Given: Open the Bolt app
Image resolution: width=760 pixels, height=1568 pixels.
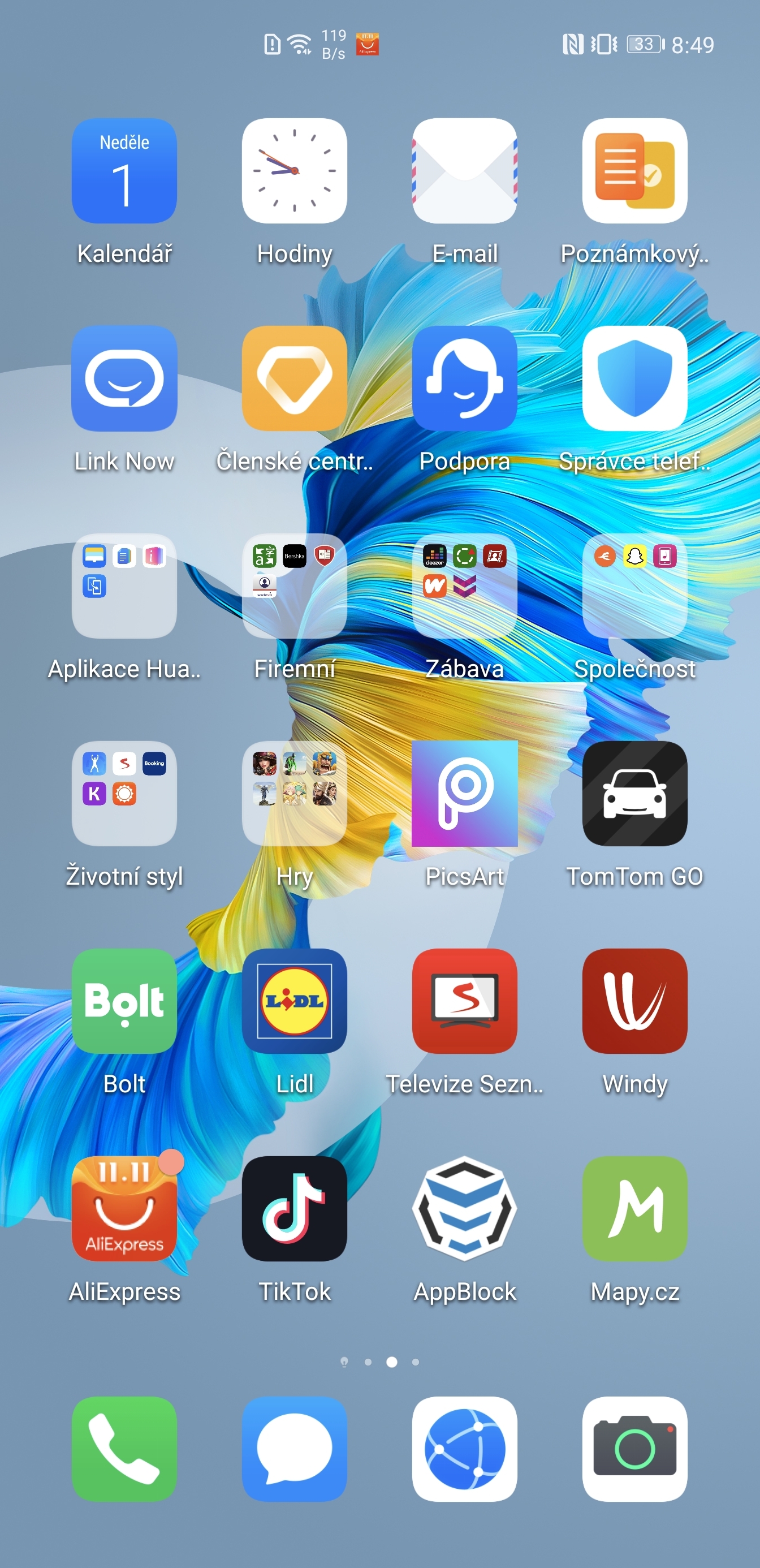Looking at the screenshot, I should [124, 1001].
